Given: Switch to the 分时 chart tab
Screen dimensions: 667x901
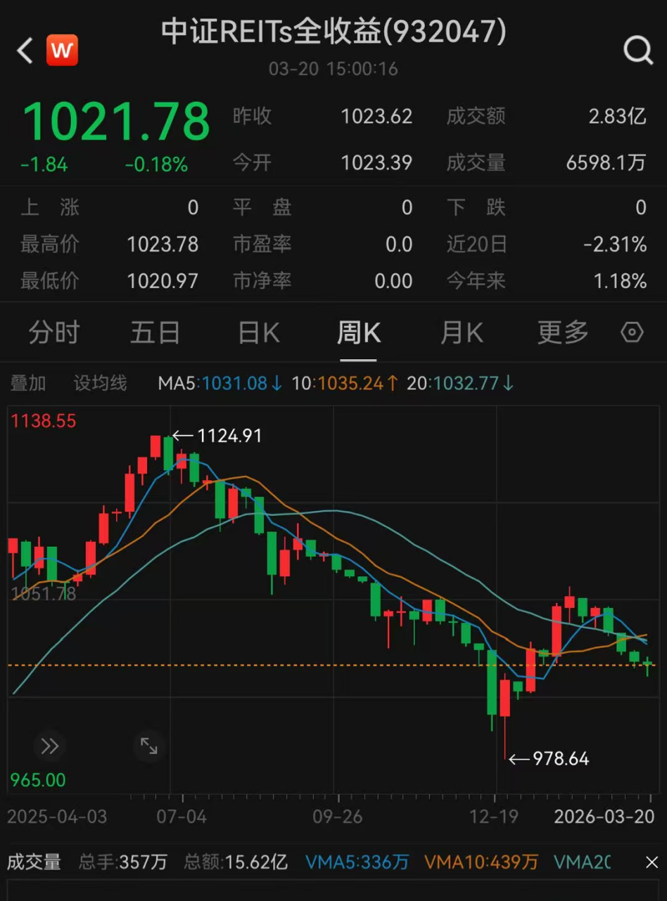Looking at the screenshot, I should (x=54, y=332).
